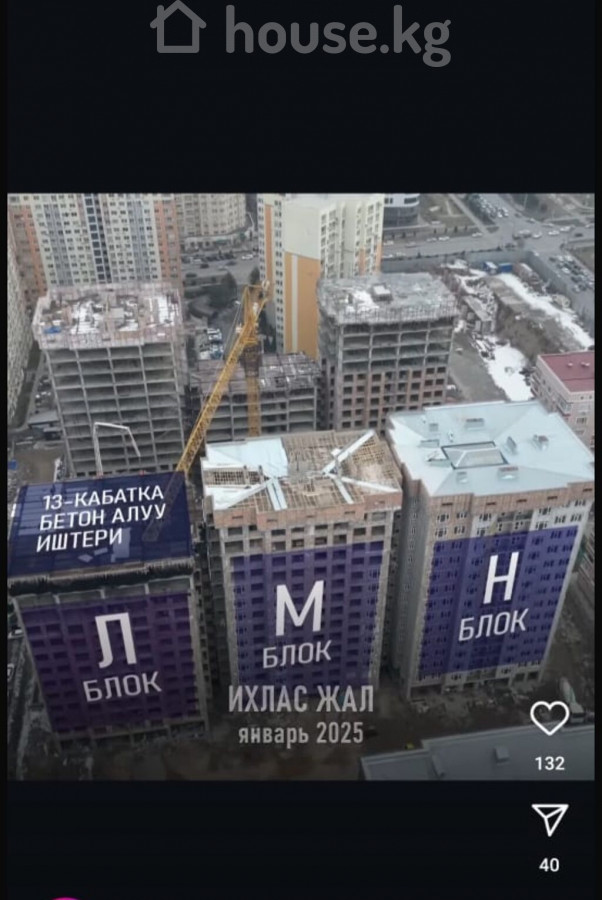The image size is (602, 900).
Task: Like this reel with the heart icon
Action: (x=549, y=718)
